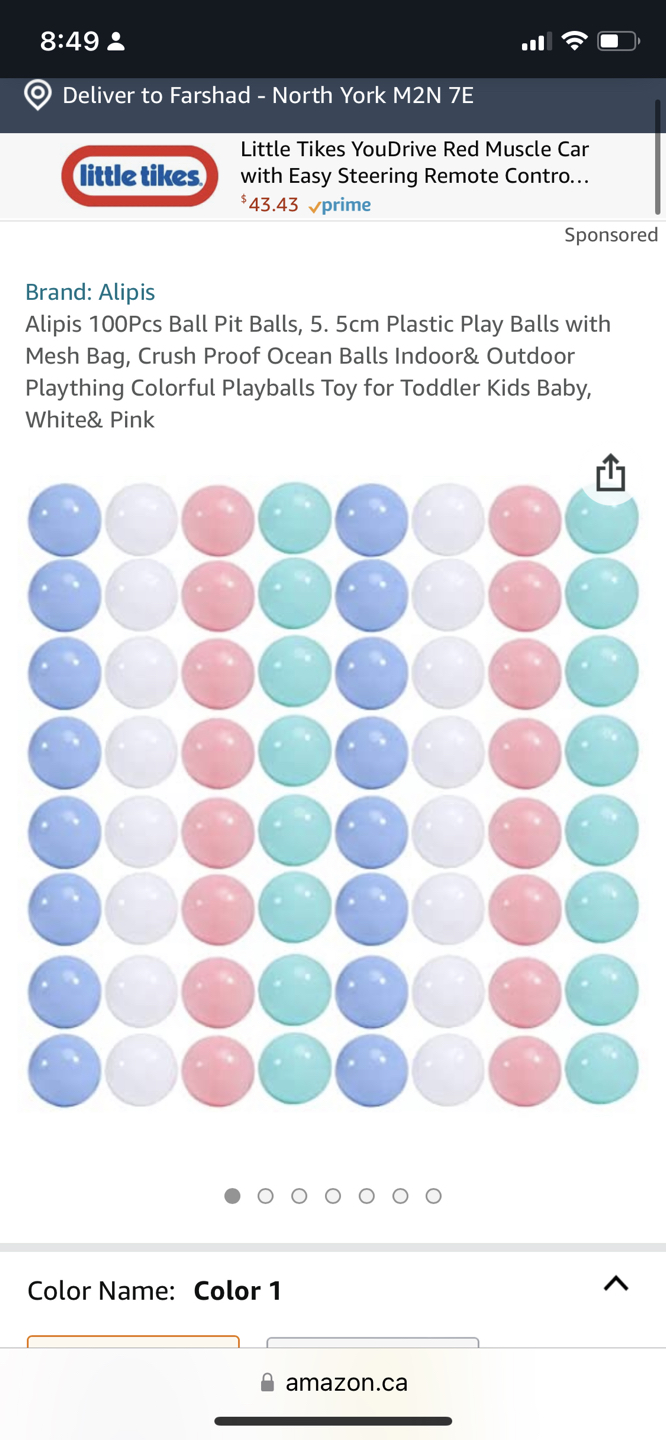Open the ball pit product image
666x1440 pixels.
coord(333,795)
